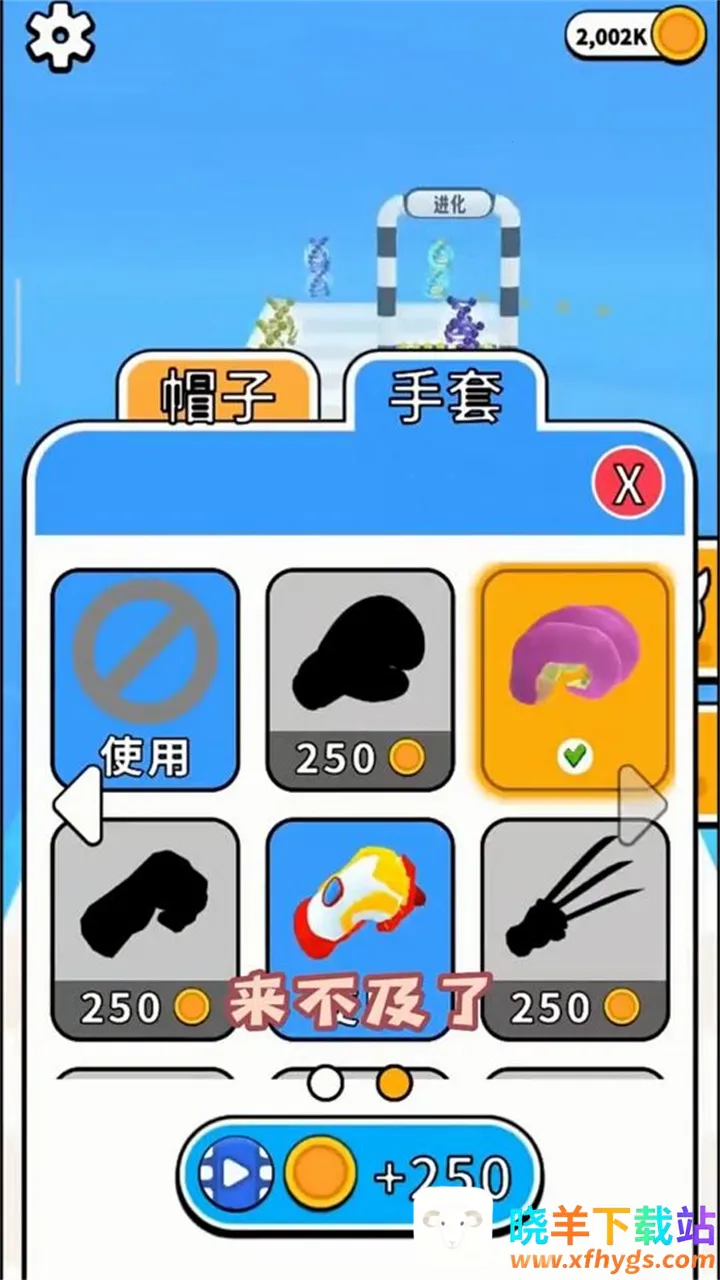Go to the previous page with the left arrow
Viewport: 720px width, 1280px height.
[78, 805]
